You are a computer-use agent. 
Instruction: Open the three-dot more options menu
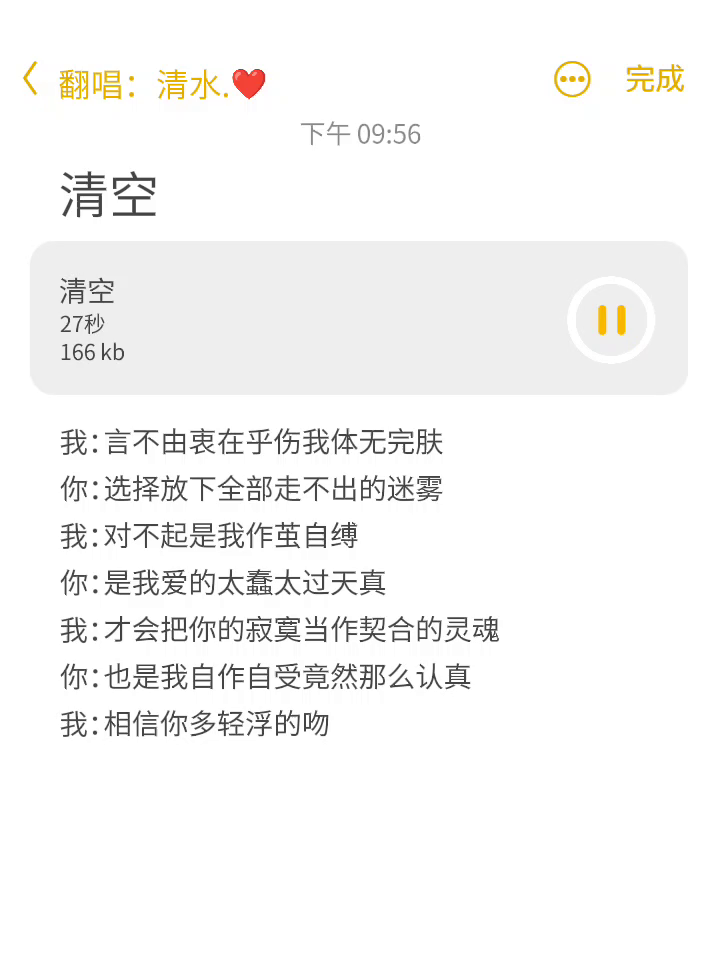[572, 80]
